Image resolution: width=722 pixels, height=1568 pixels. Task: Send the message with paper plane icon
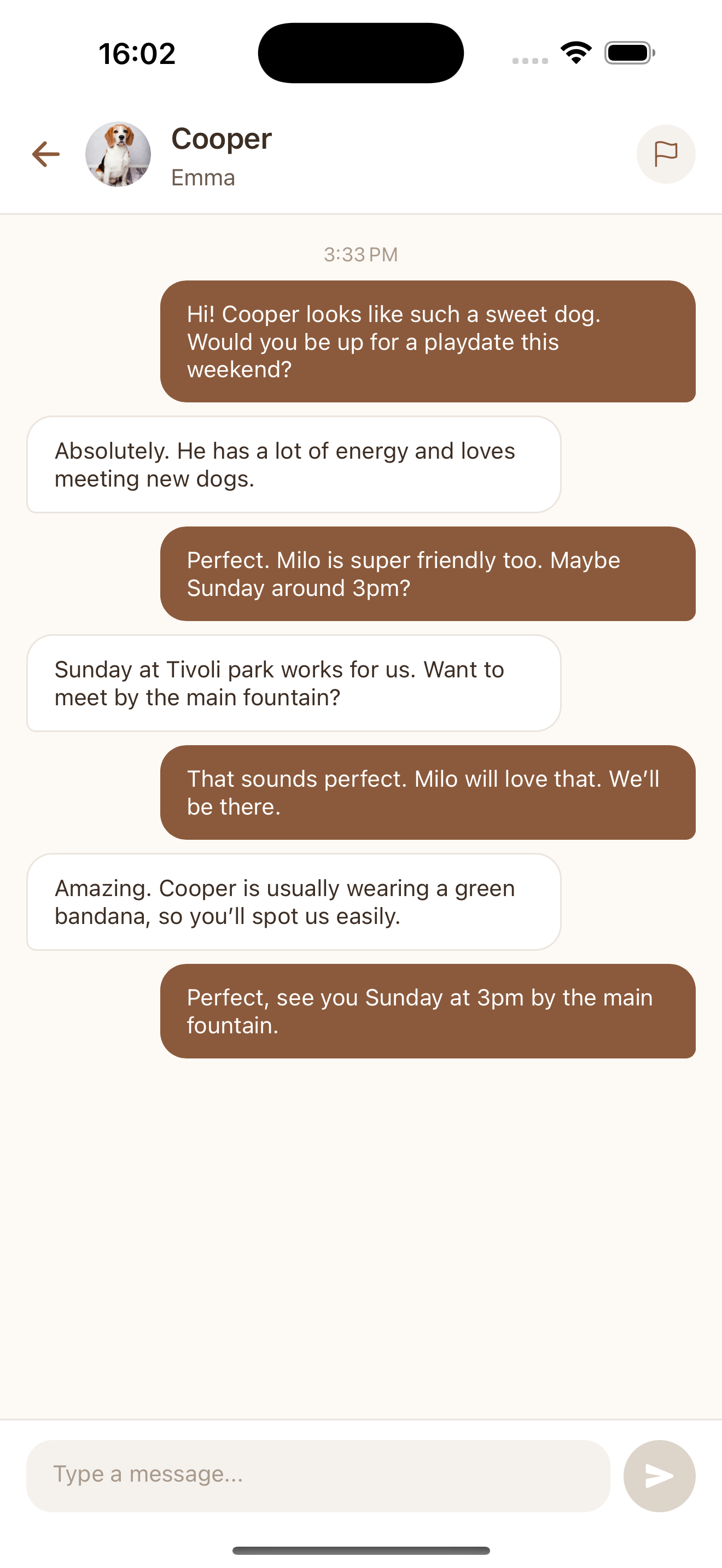pos(659,1476)
